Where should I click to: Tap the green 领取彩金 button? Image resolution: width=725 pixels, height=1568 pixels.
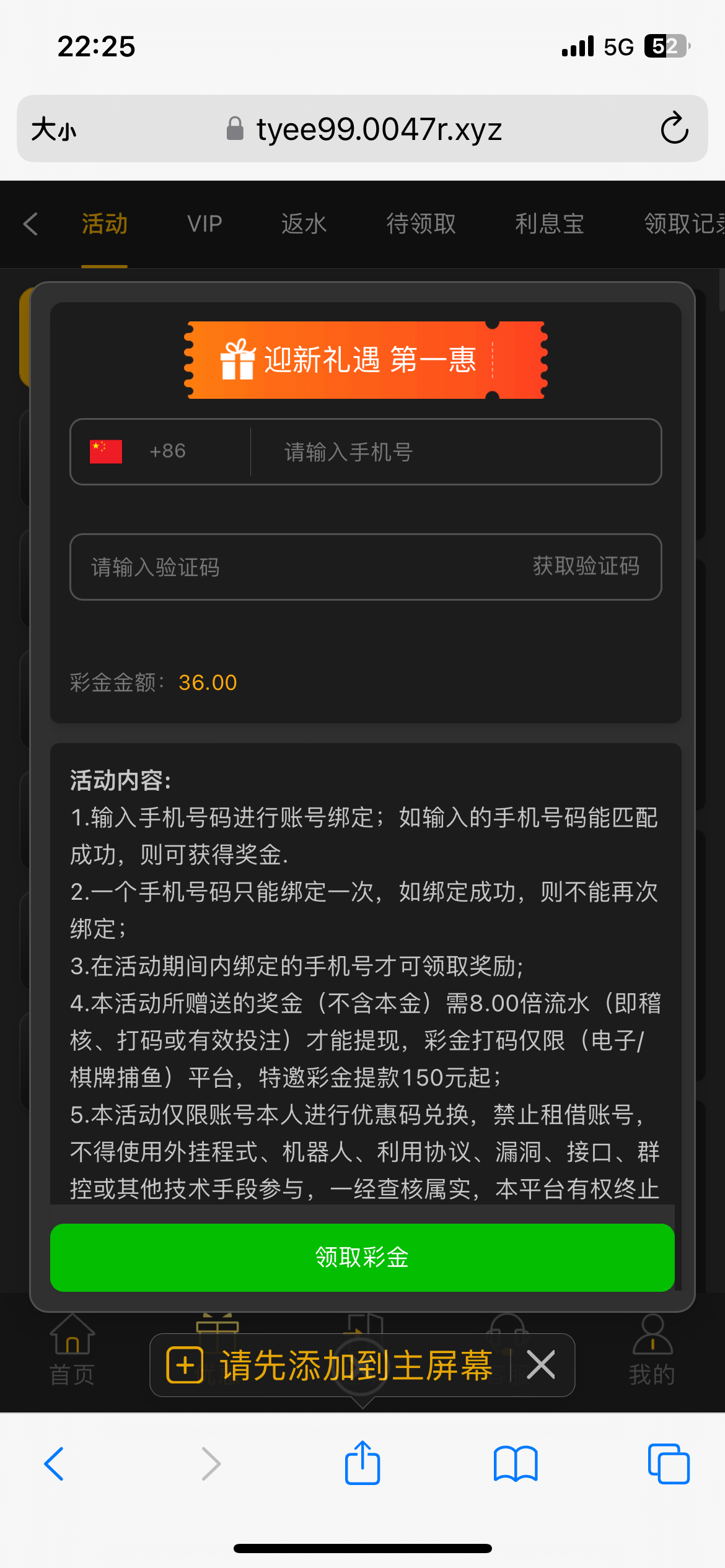pyautogui.click(x=362, y=1257)
